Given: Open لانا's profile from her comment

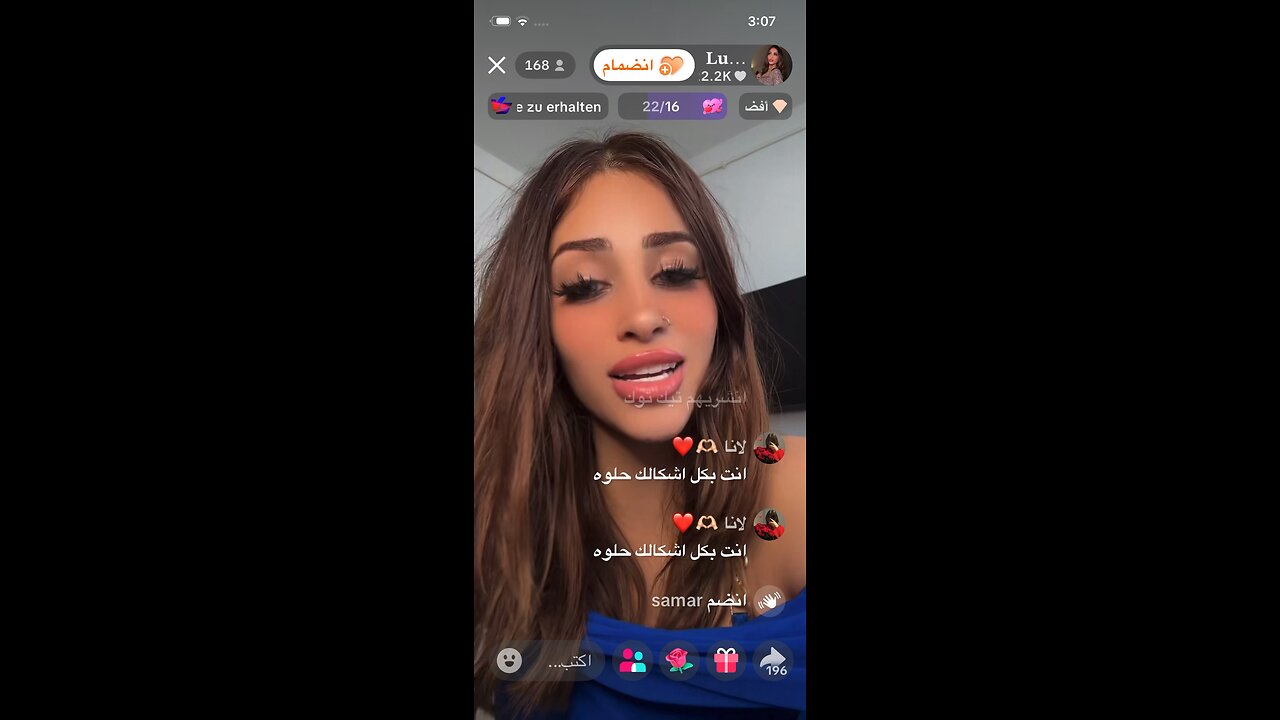Looking at the screenshot, I should (x=768, y=448).
